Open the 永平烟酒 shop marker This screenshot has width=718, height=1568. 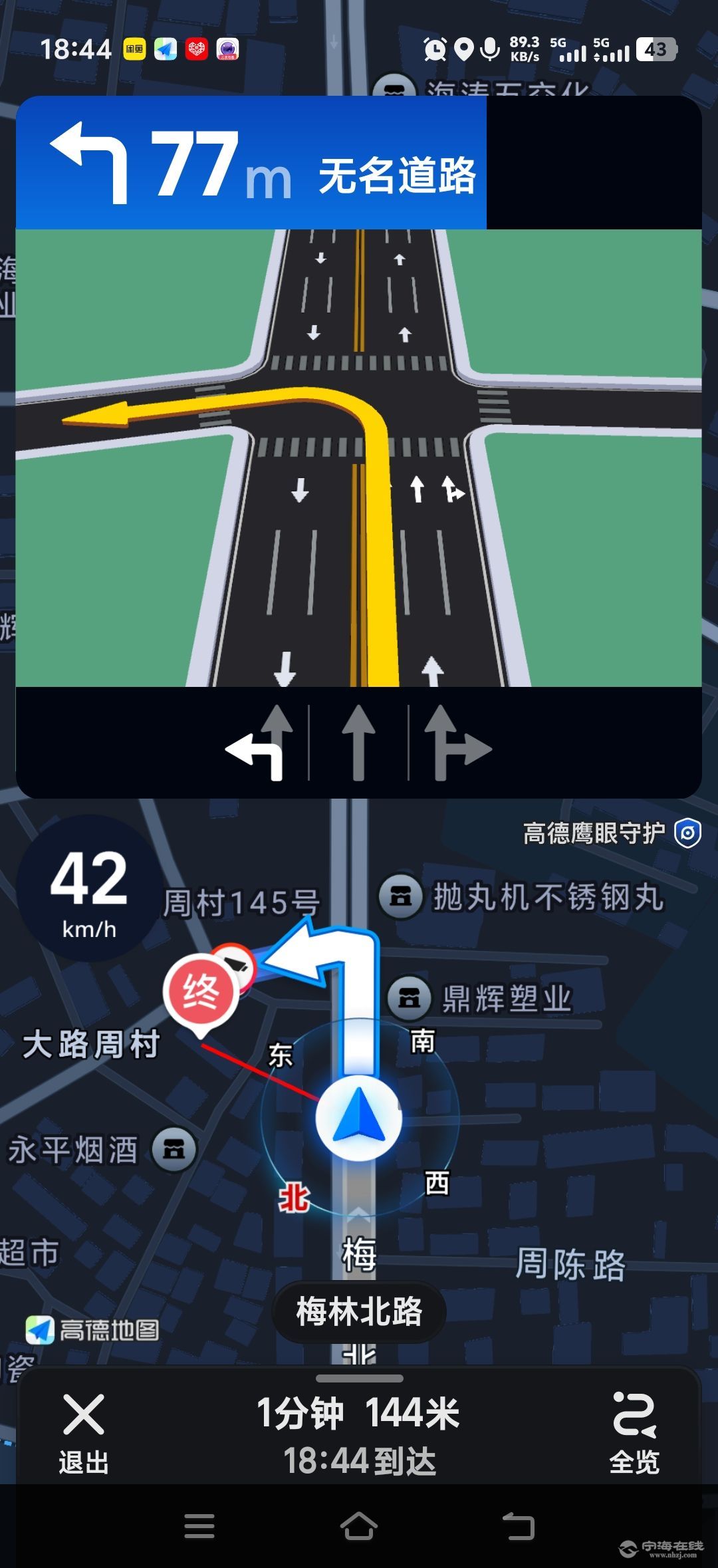pos(174,1149)
